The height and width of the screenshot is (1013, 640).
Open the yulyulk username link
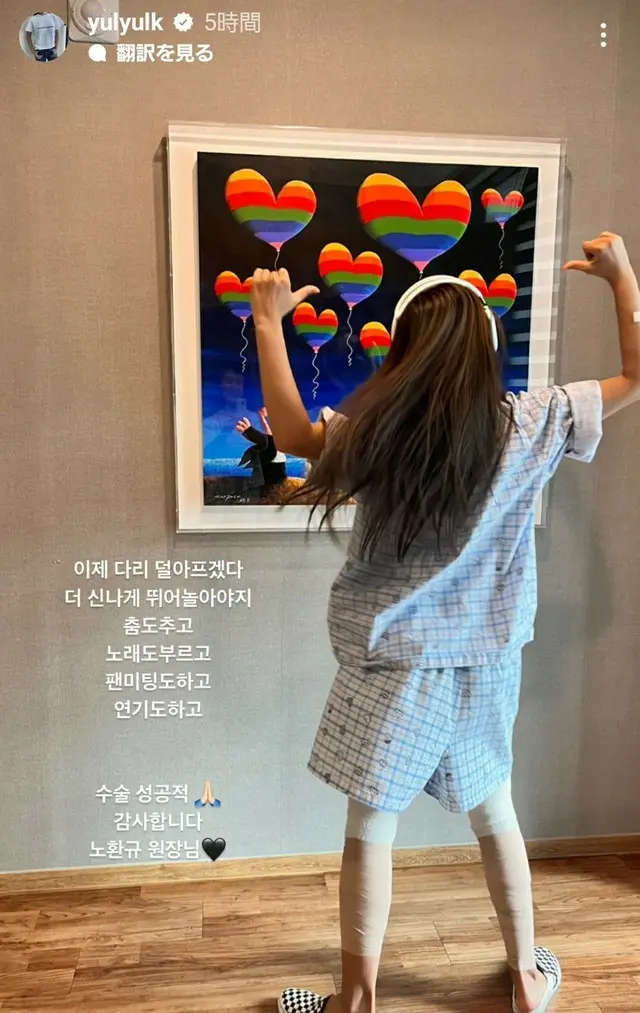[x=125, y=23]
